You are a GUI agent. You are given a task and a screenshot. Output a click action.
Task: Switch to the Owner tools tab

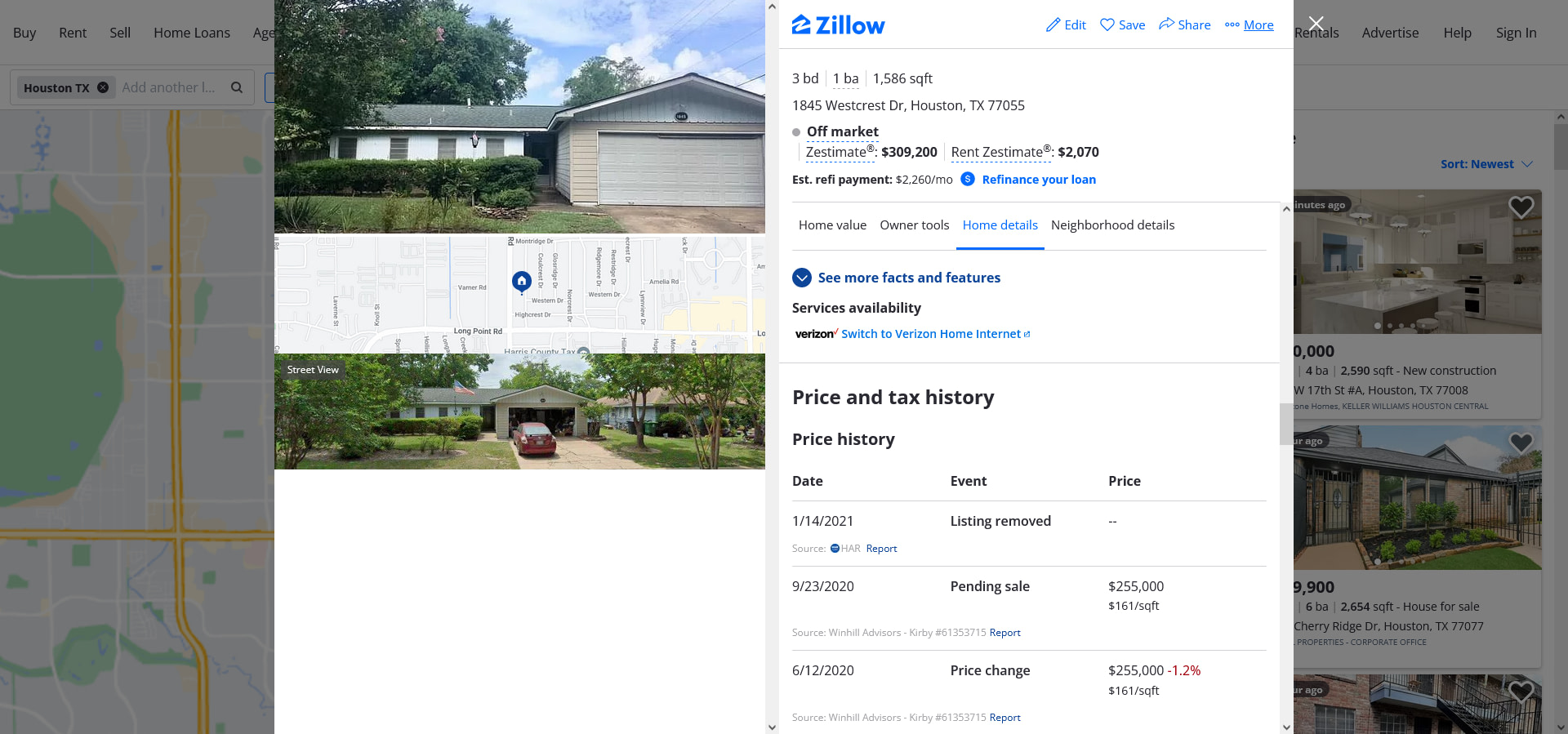(914, 225)
